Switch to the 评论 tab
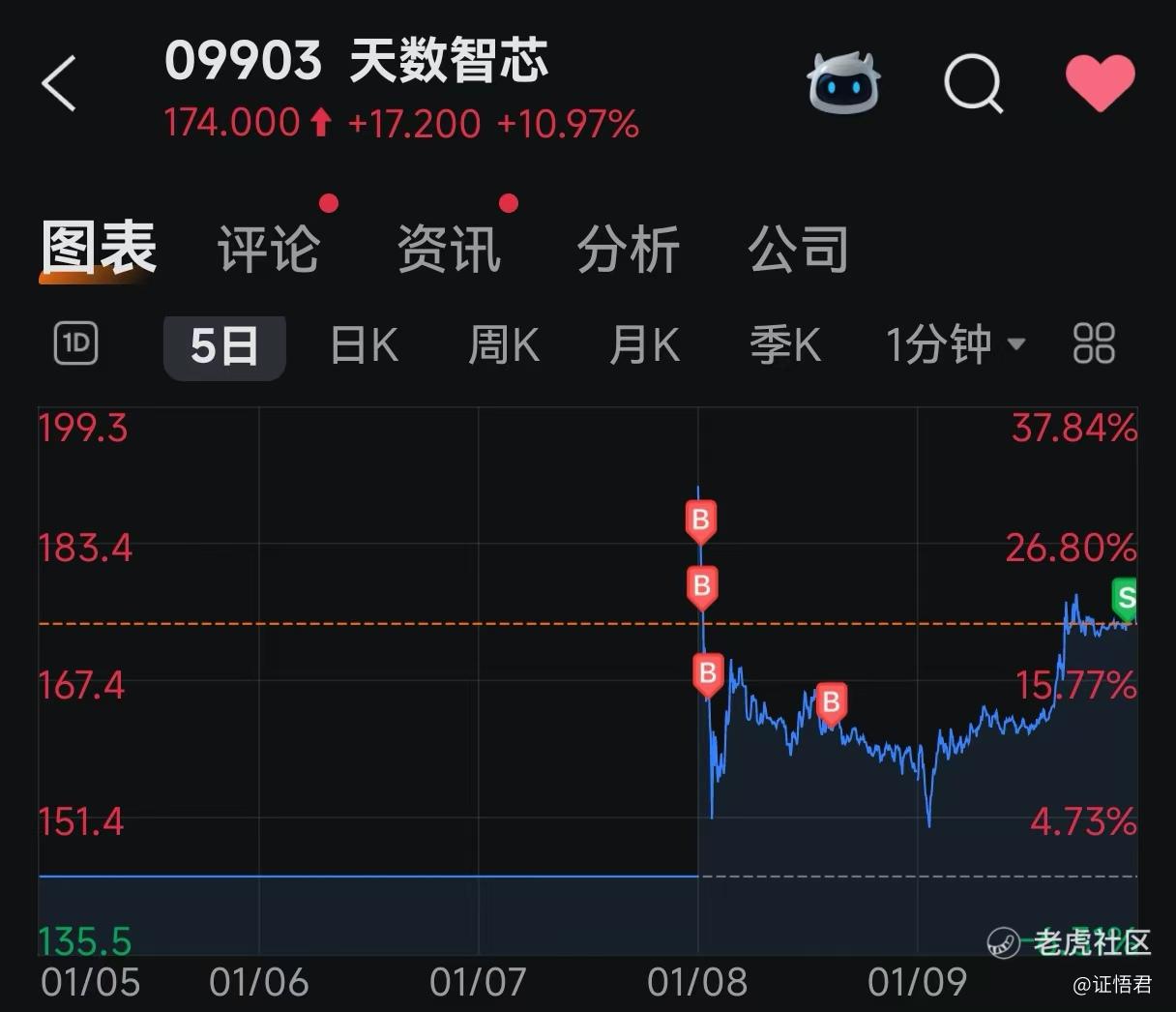 tap(268, 249)
